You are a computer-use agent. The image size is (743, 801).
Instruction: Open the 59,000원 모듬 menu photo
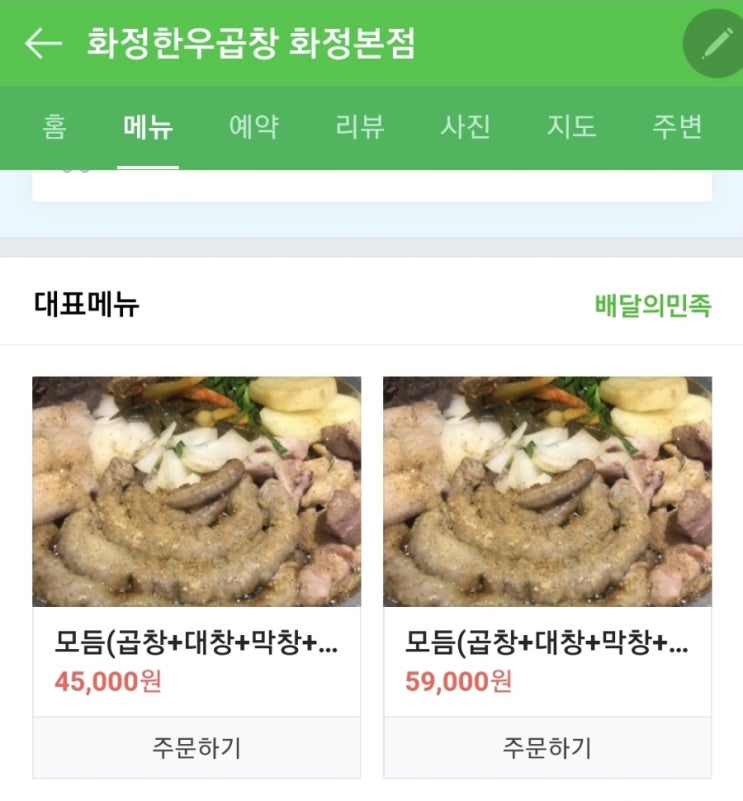[x=547, y=491]
